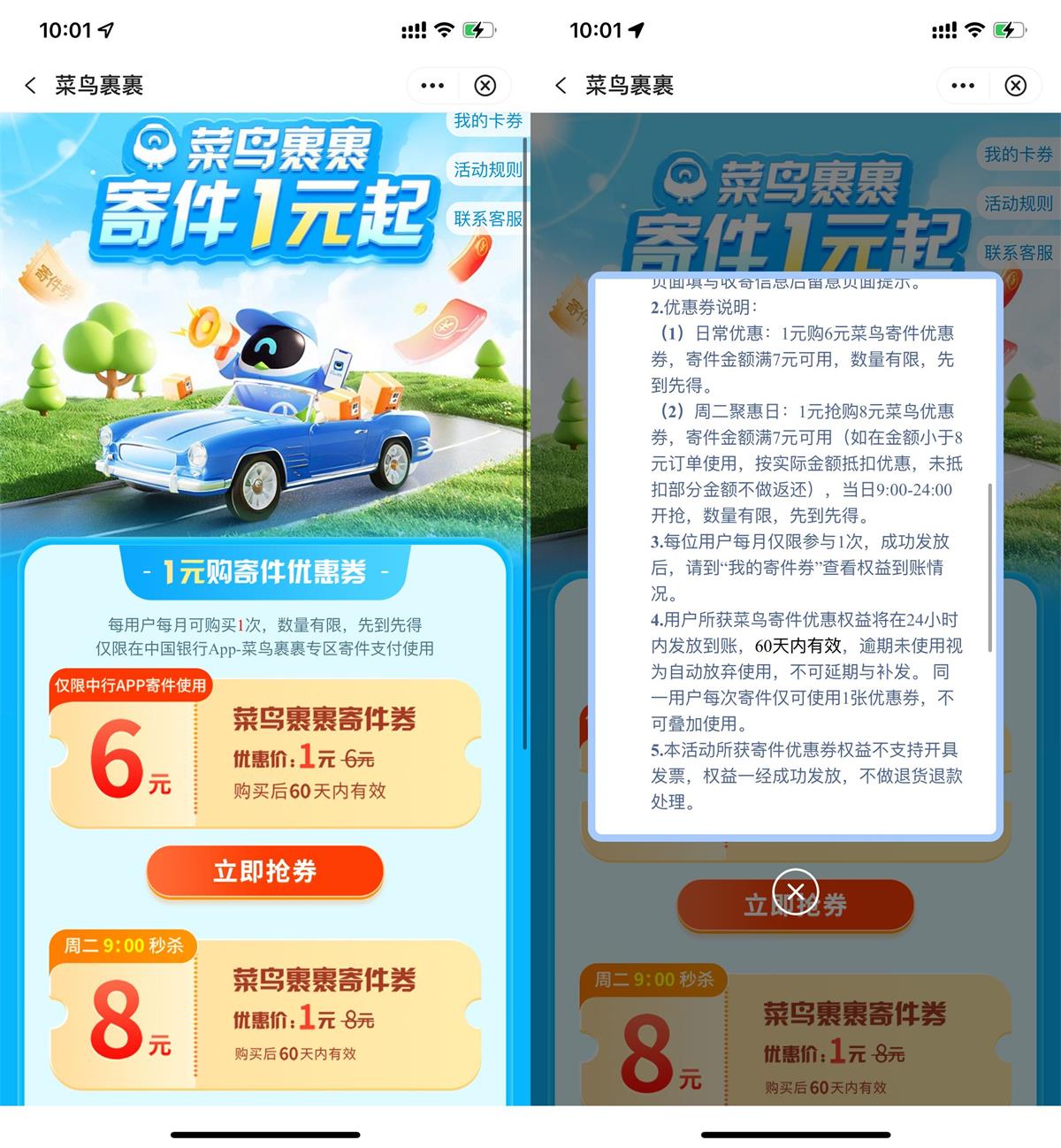Open the 6元 菜鸟裹裹寄件券 coupon card
The image size is (1061, 1148).
(x=265, y=754)
